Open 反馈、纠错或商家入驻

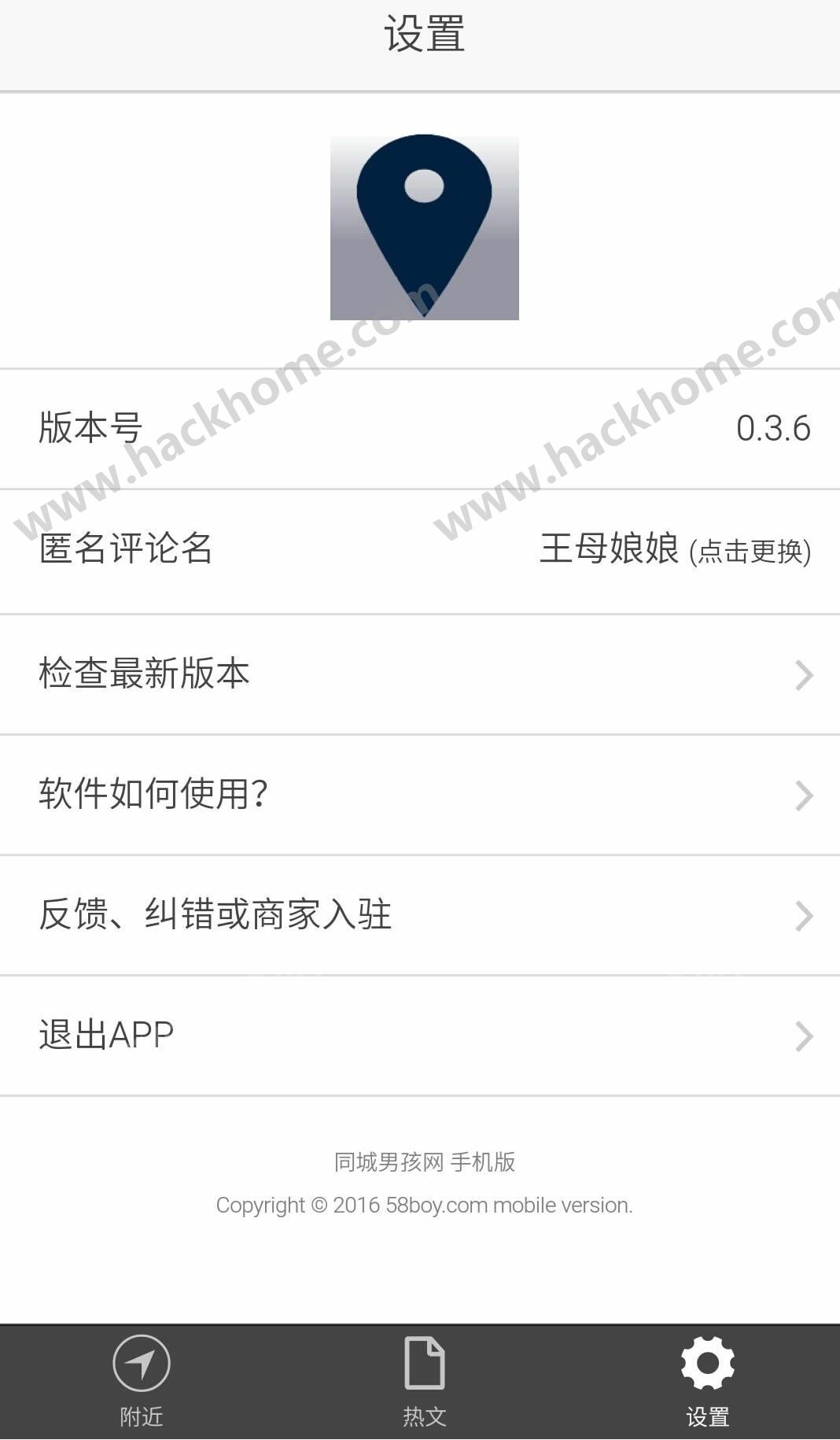coord(420,915)
